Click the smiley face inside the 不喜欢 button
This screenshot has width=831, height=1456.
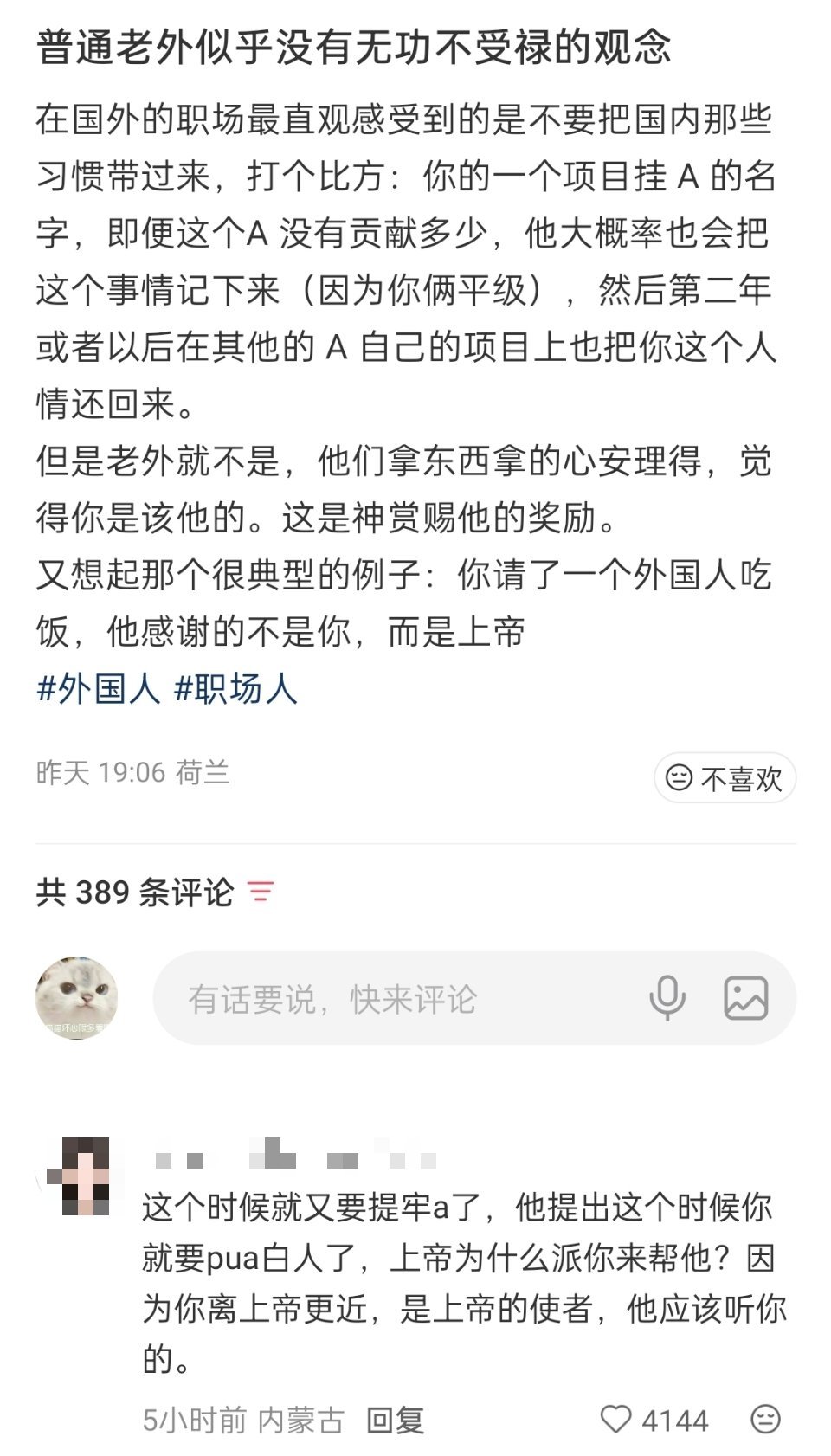pos(680,778)
